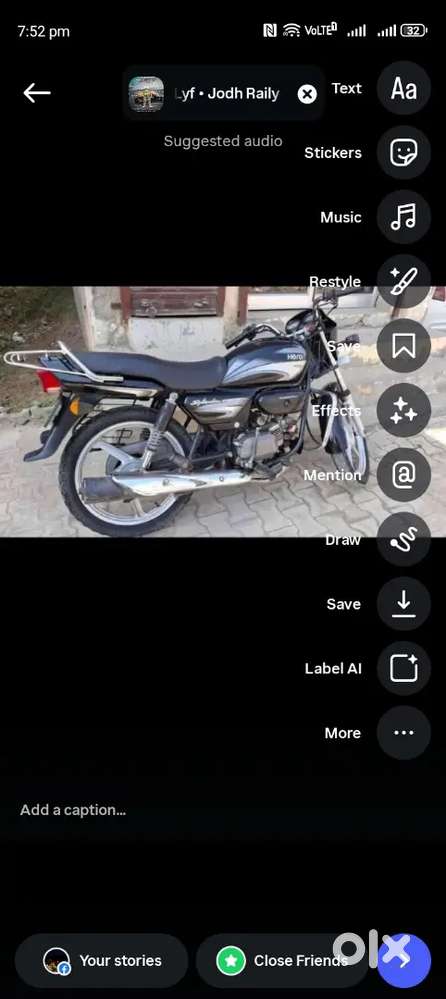Tap the blue next arrow button
Screen dimensions: 446x999
(404, 961)
